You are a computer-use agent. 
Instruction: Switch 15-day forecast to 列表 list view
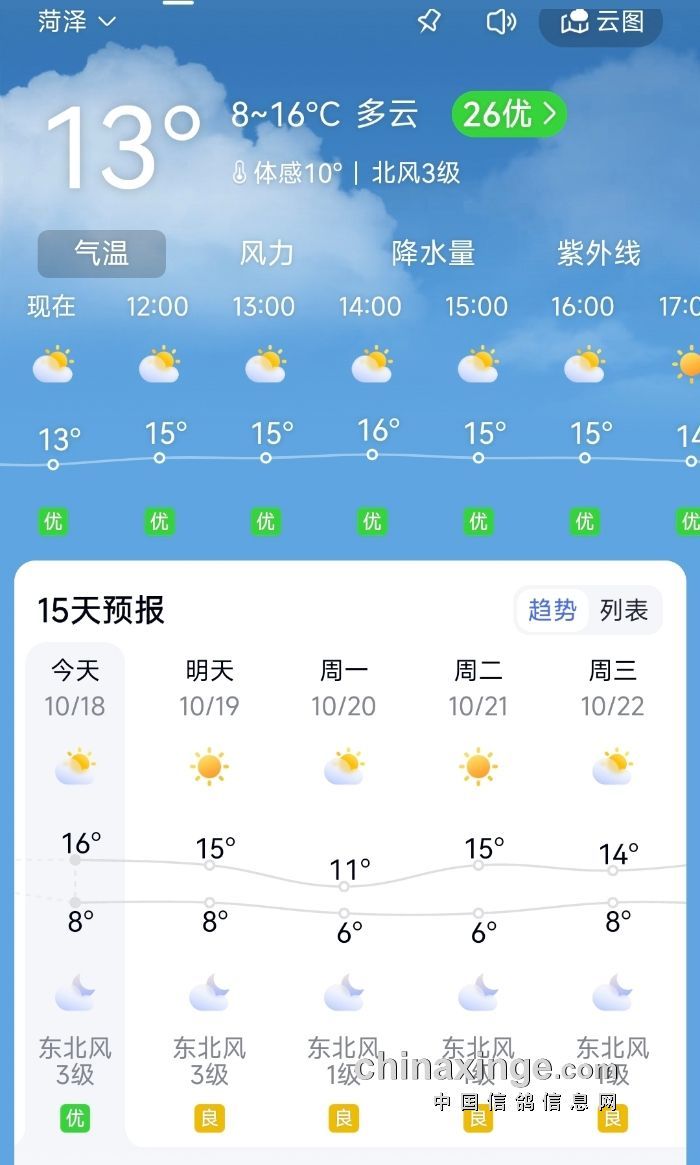tap(624, 610)
